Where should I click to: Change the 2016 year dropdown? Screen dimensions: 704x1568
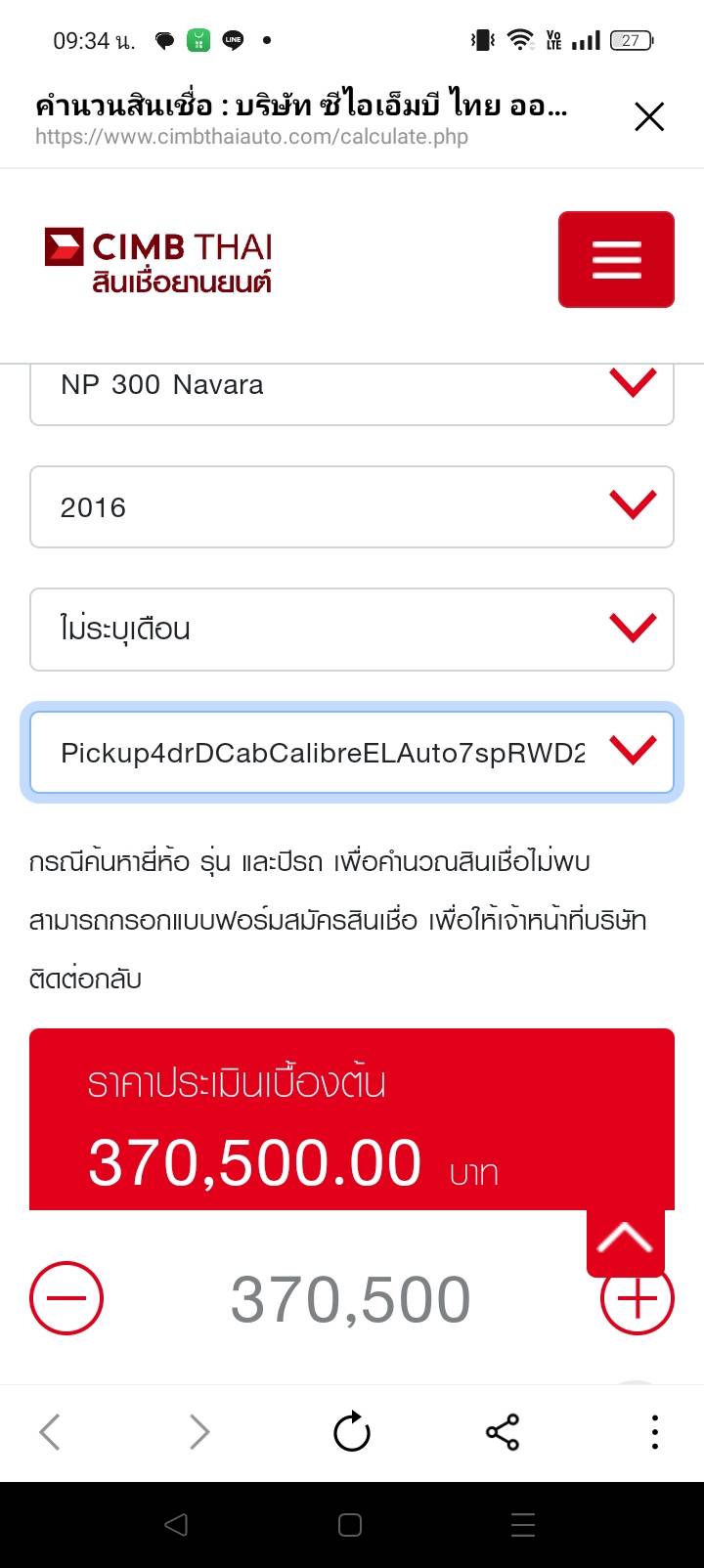click(x=351, y=506)
